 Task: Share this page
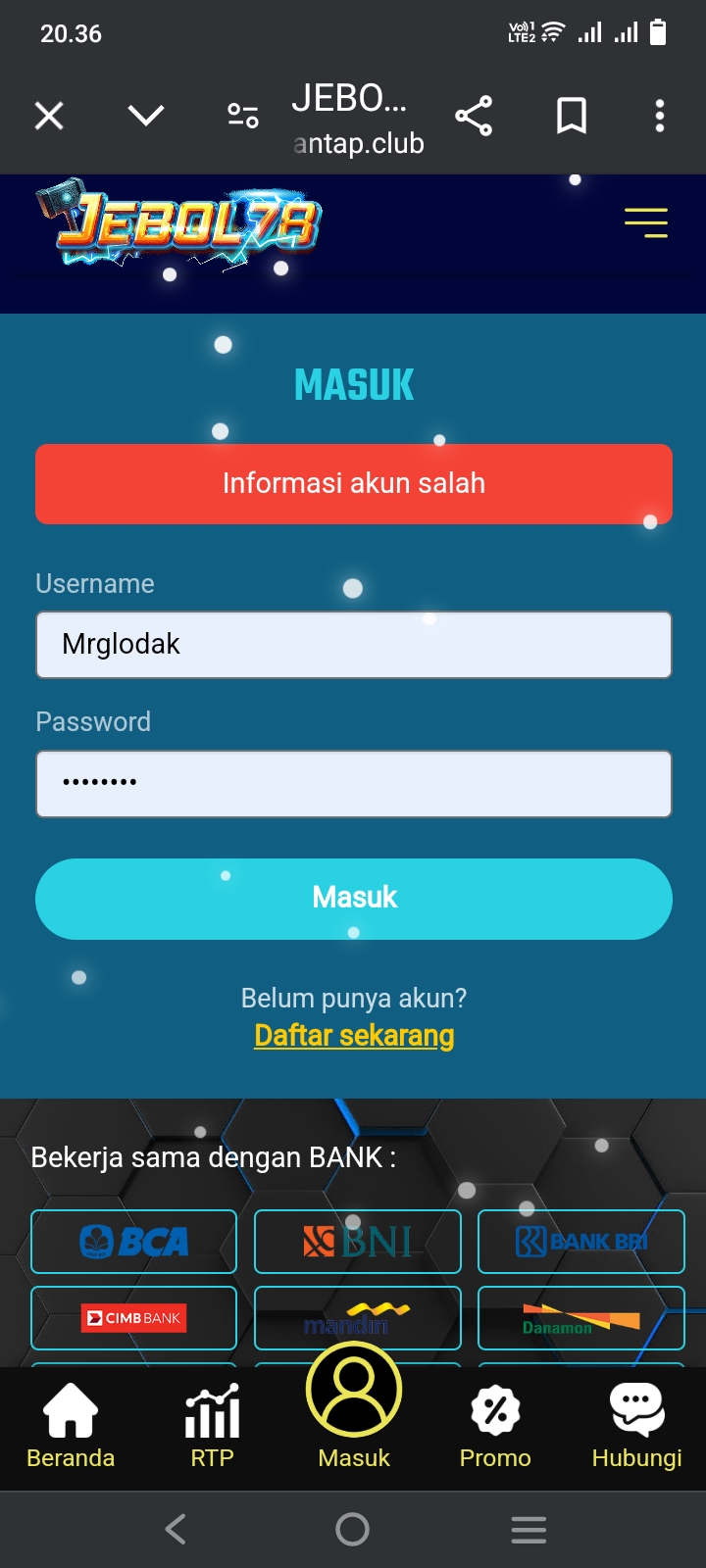[474, 117]
